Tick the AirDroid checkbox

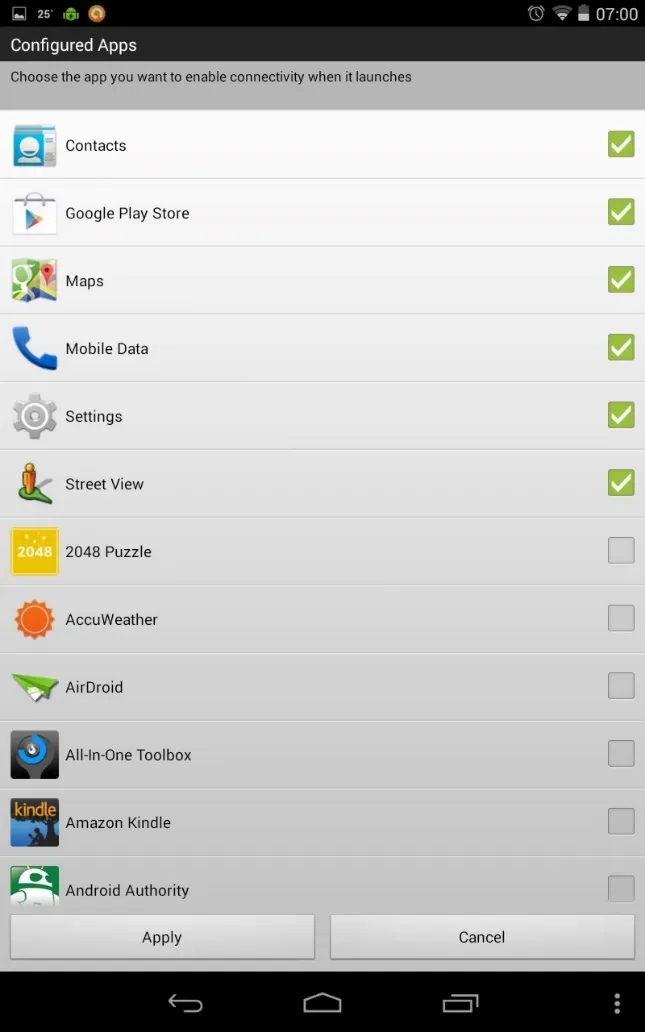621,686
